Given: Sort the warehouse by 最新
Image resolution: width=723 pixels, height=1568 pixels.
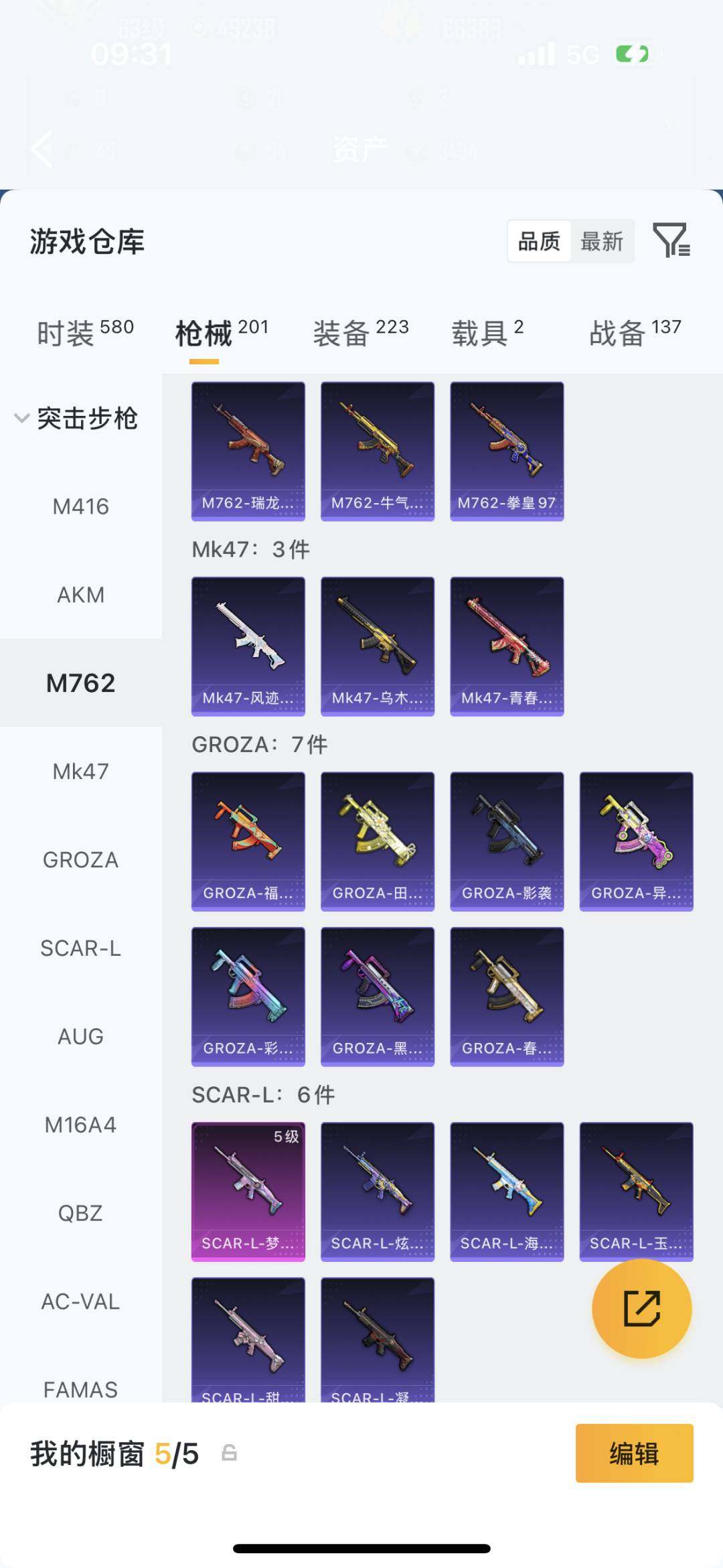Looking at the screenshot, I should coord(601,241).
